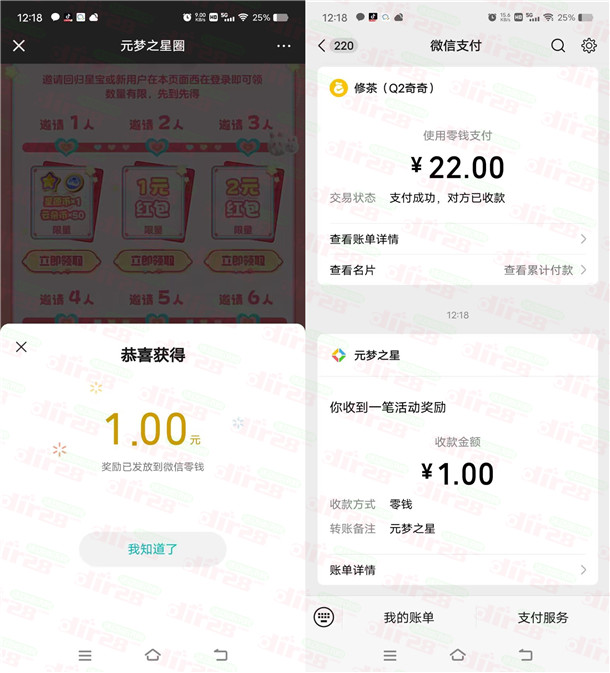Open the overflow menu in 元梦之星圈
The image size is (610, 673).
(x=284, y=46)
